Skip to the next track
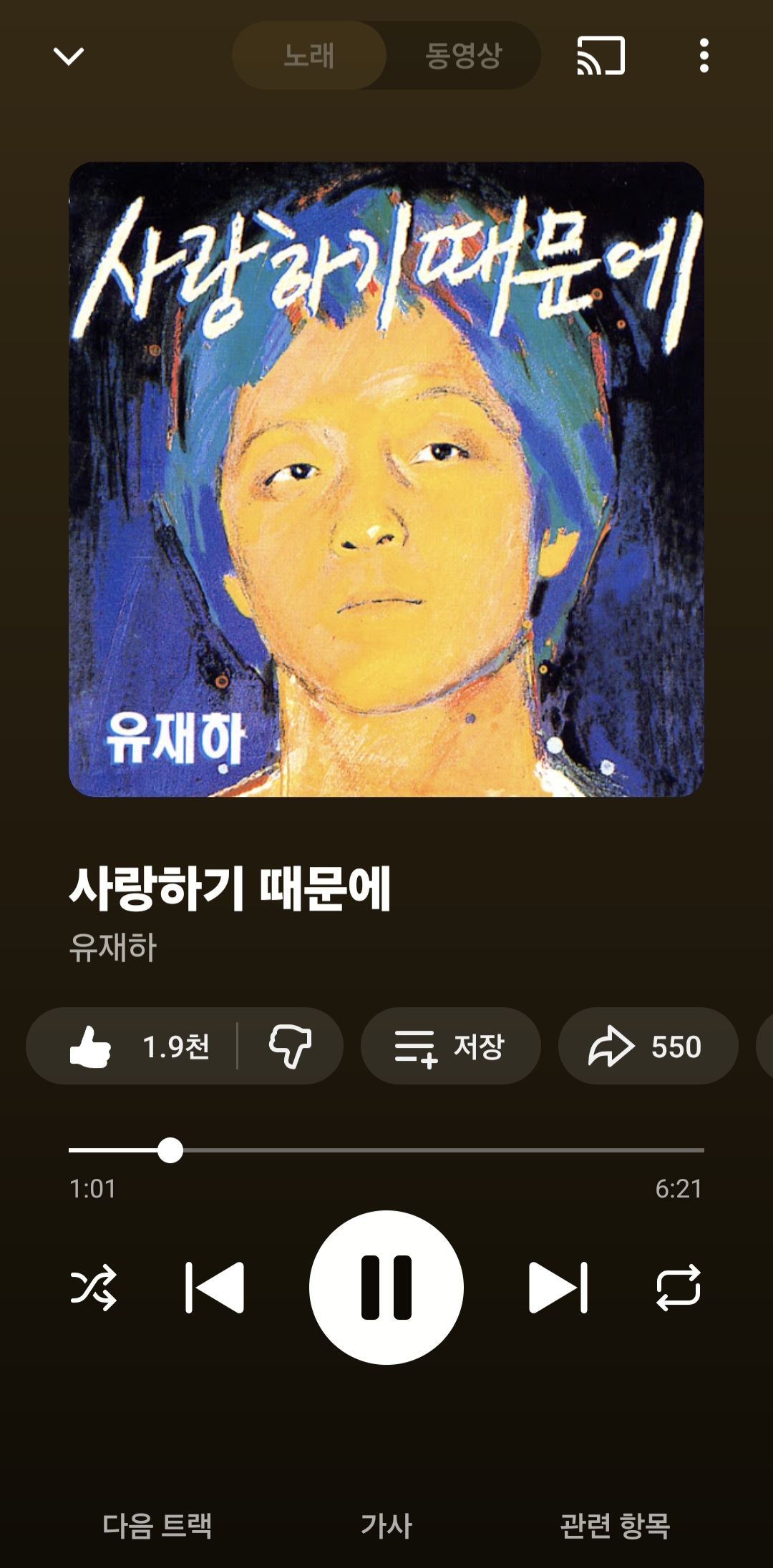The image size is (773, 1568). 558,1288
